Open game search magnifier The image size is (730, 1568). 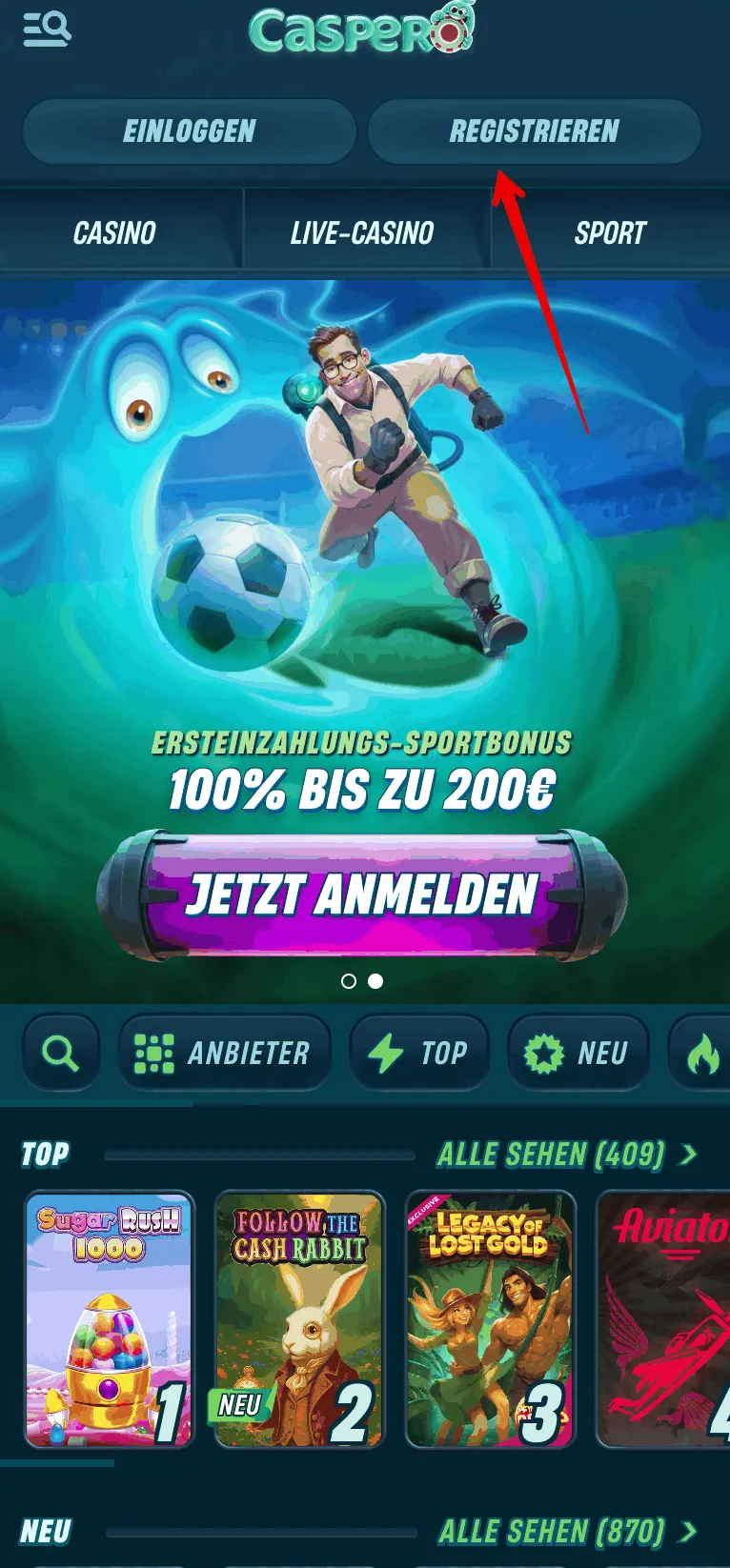[61, 1053]
